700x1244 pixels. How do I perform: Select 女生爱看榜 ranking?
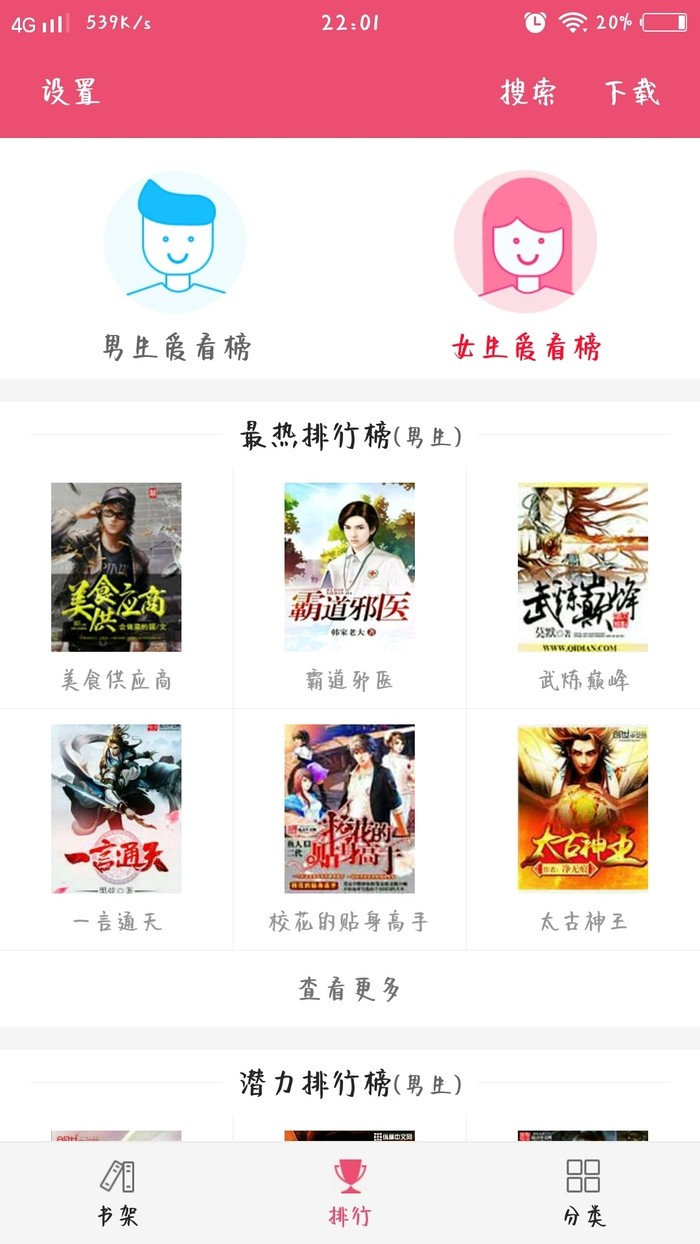[x=525, y=265]
